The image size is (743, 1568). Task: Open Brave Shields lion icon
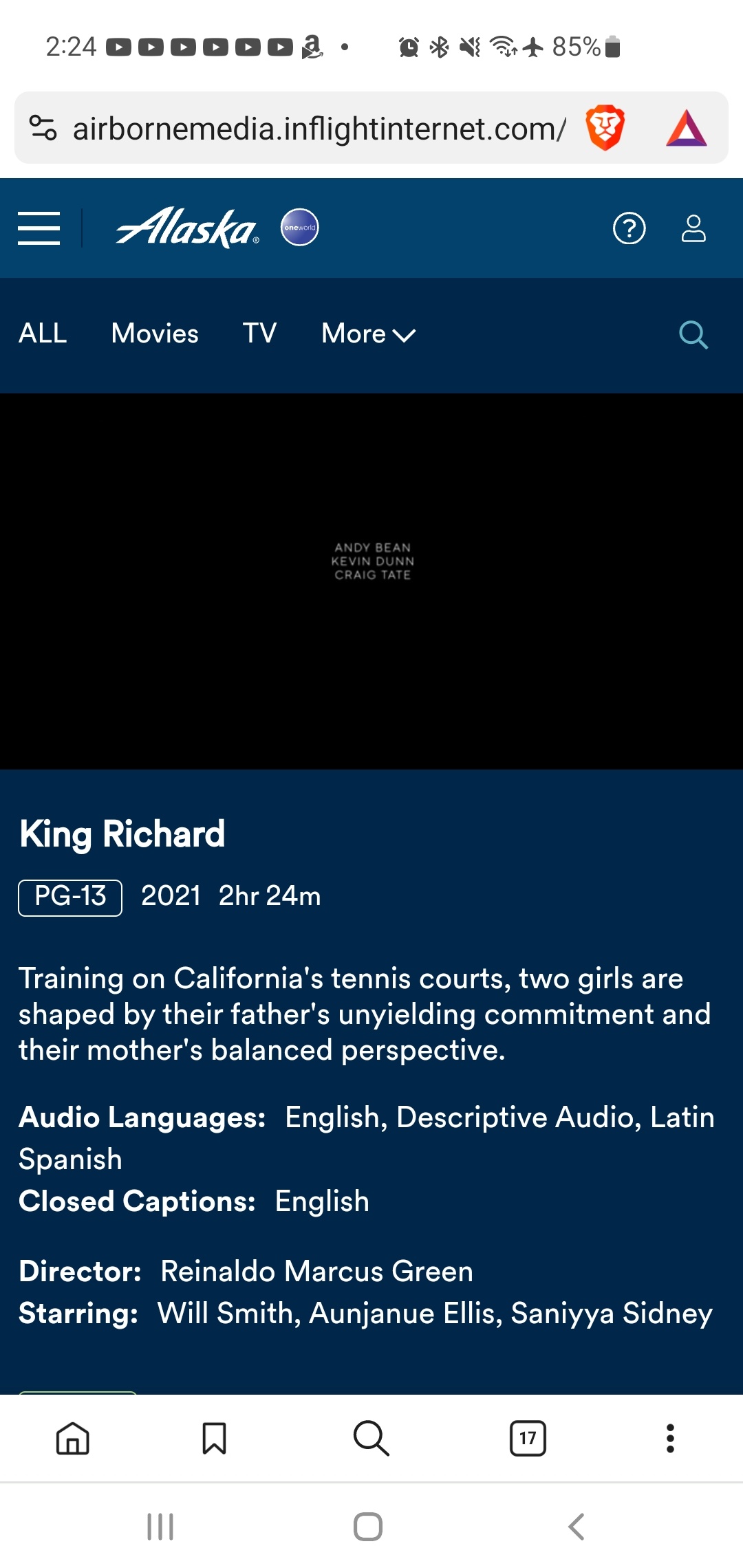(x=605, y=128)
